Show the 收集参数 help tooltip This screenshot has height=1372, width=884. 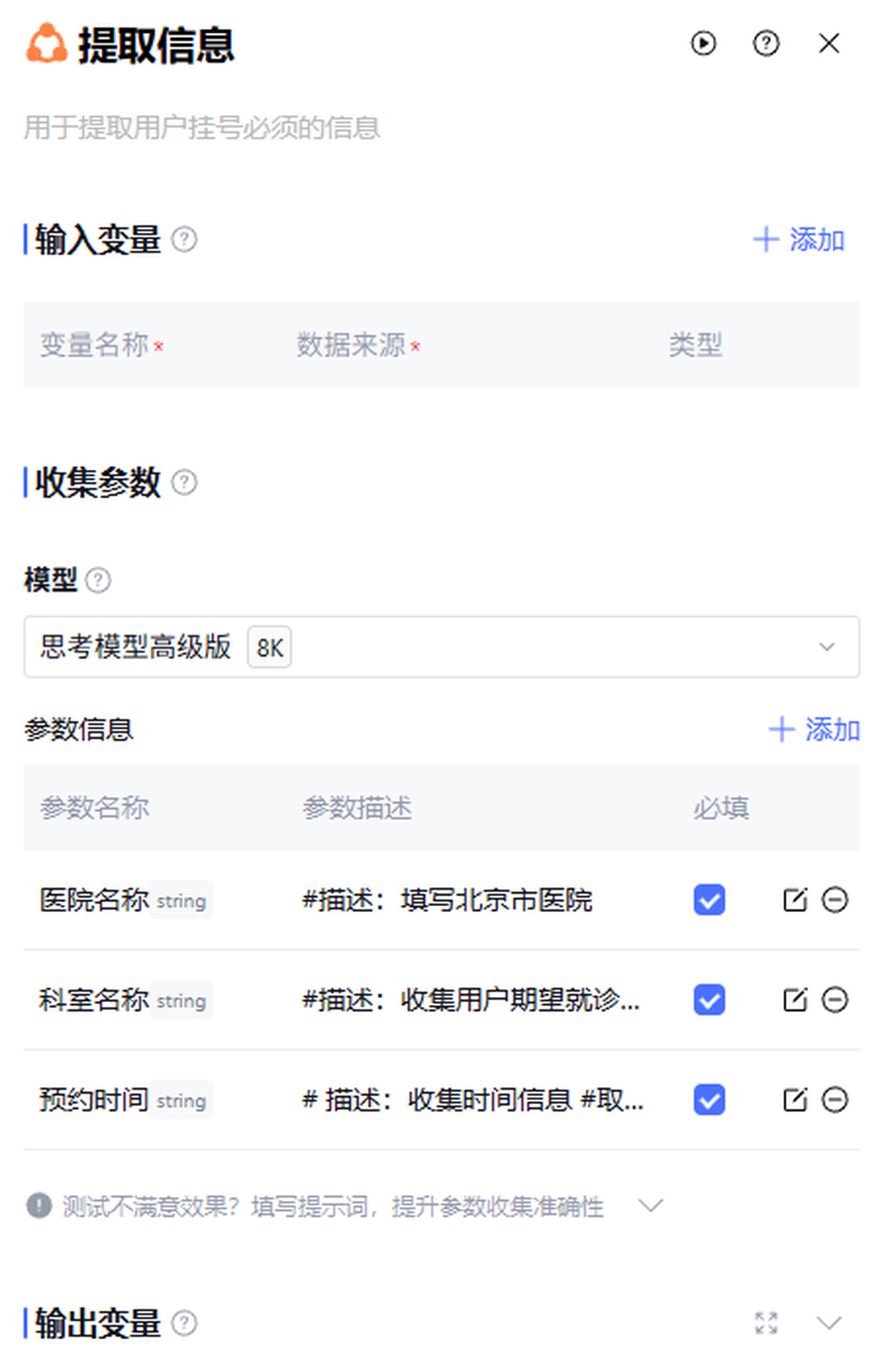click(x=185, y=482)
